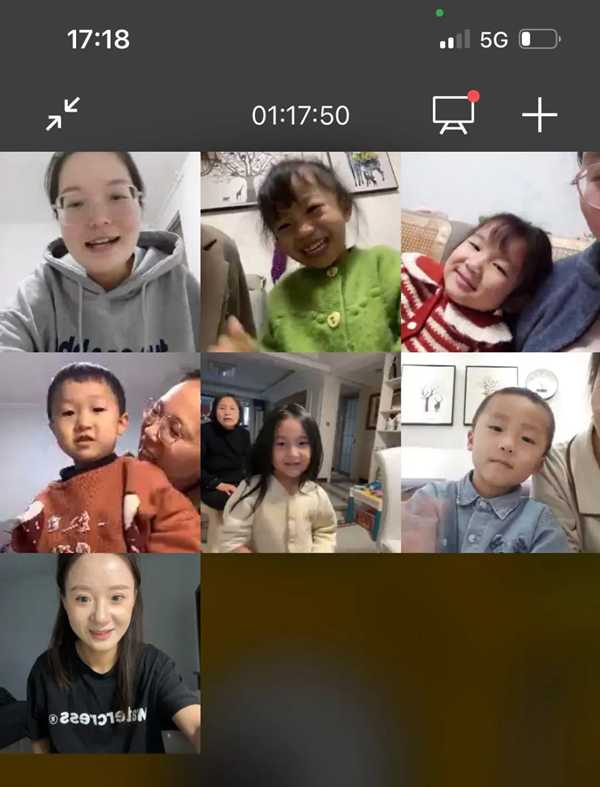Viewport: 600px width, 787px height.
Task: Open video tile of woman in black t-shirt
Action: (100, 653)
